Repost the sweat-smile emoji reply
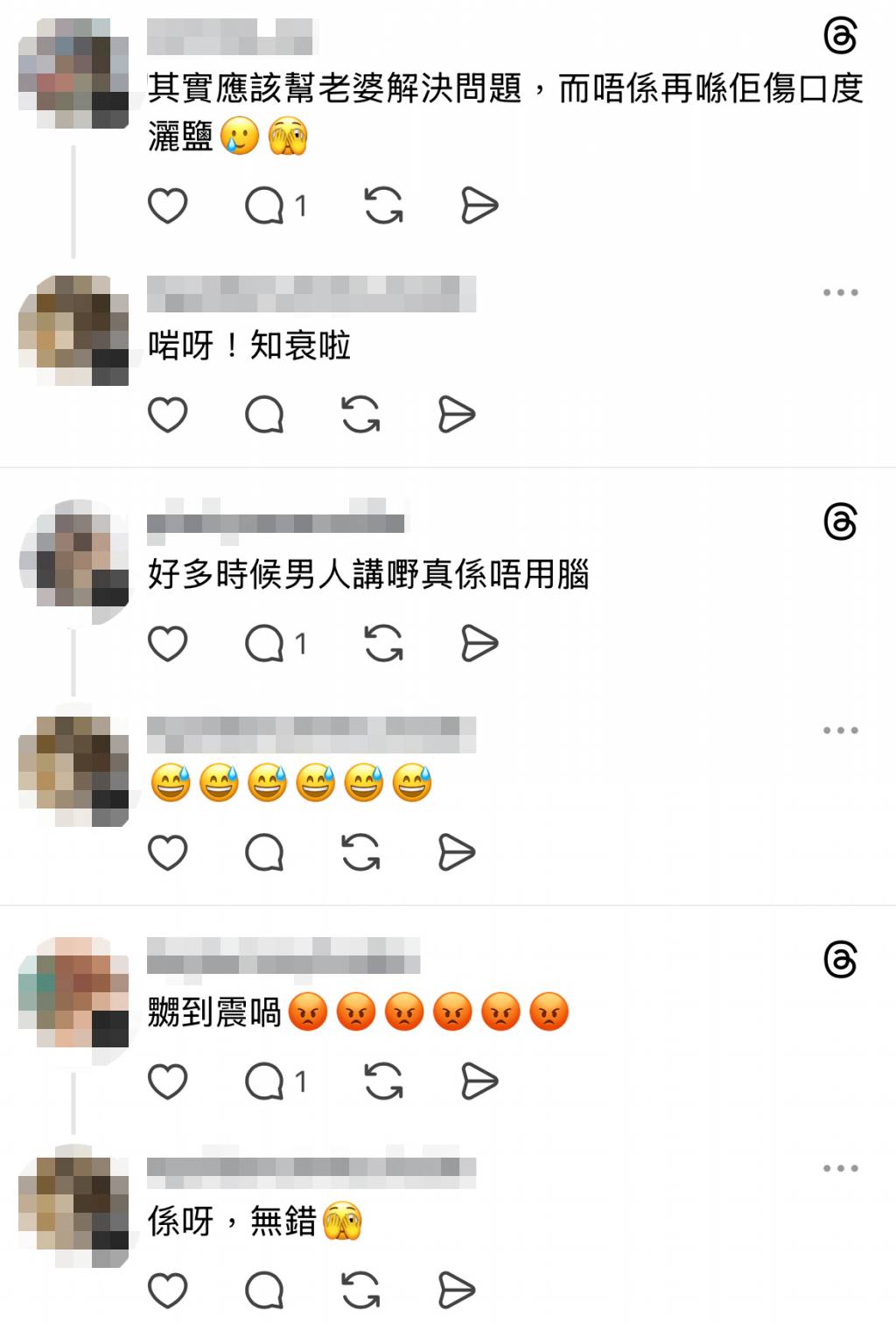The width and height of the screenshot is (896, 1323). tap(360, 853)
